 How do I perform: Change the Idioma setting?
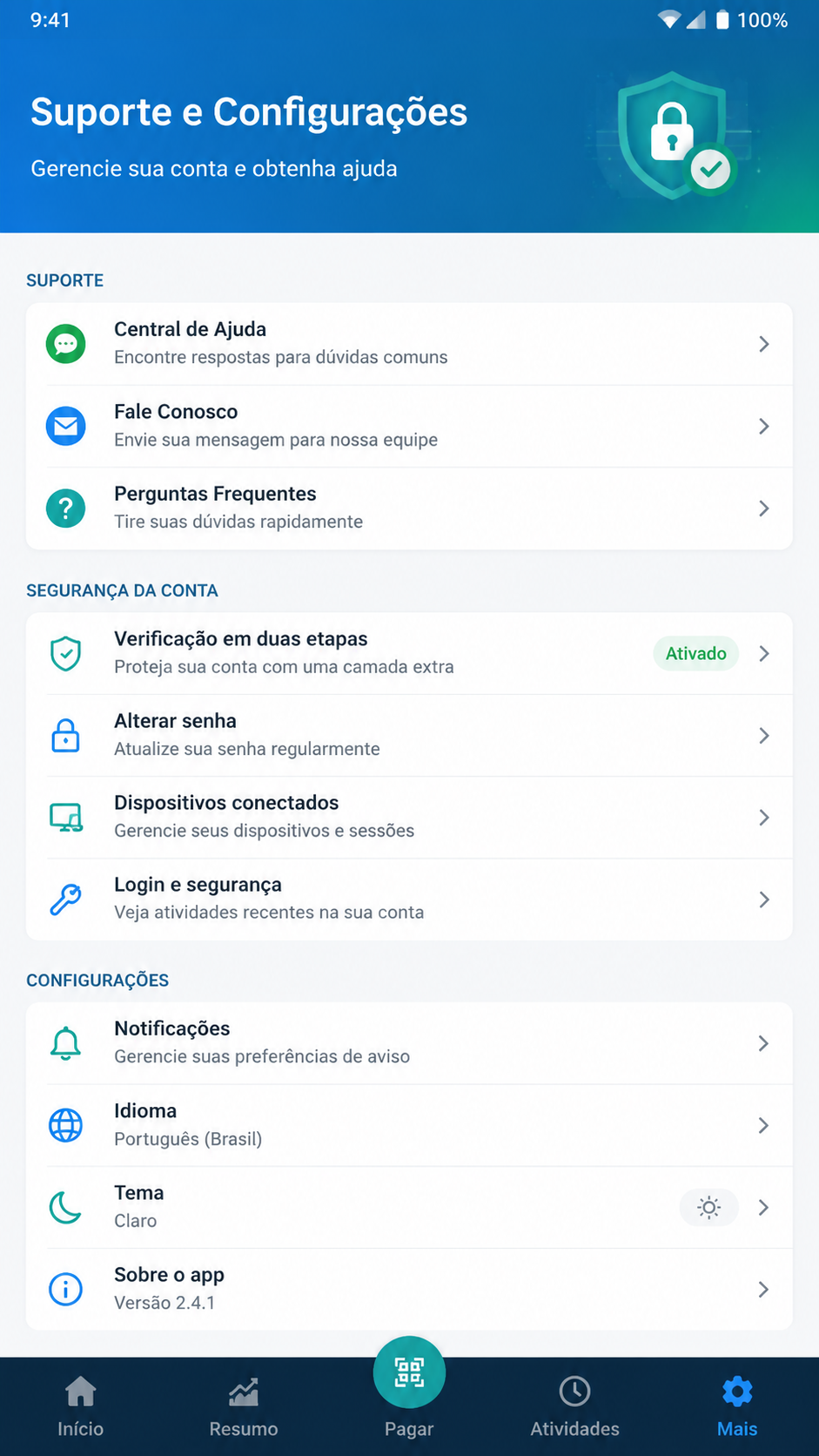pyautogui.click(x=409, y=1125)
